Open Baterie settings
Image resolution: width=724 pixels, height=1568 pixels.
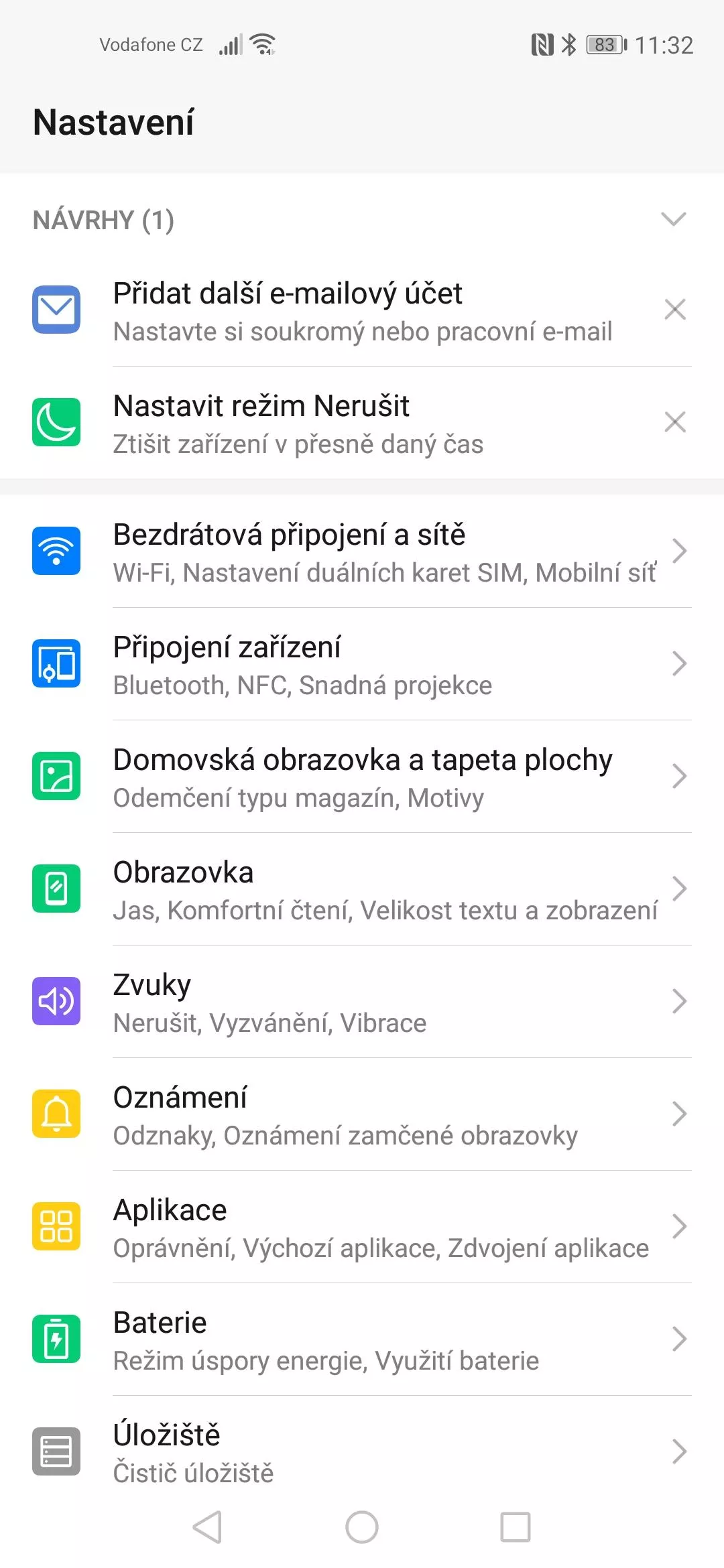tap(362, 1340)
